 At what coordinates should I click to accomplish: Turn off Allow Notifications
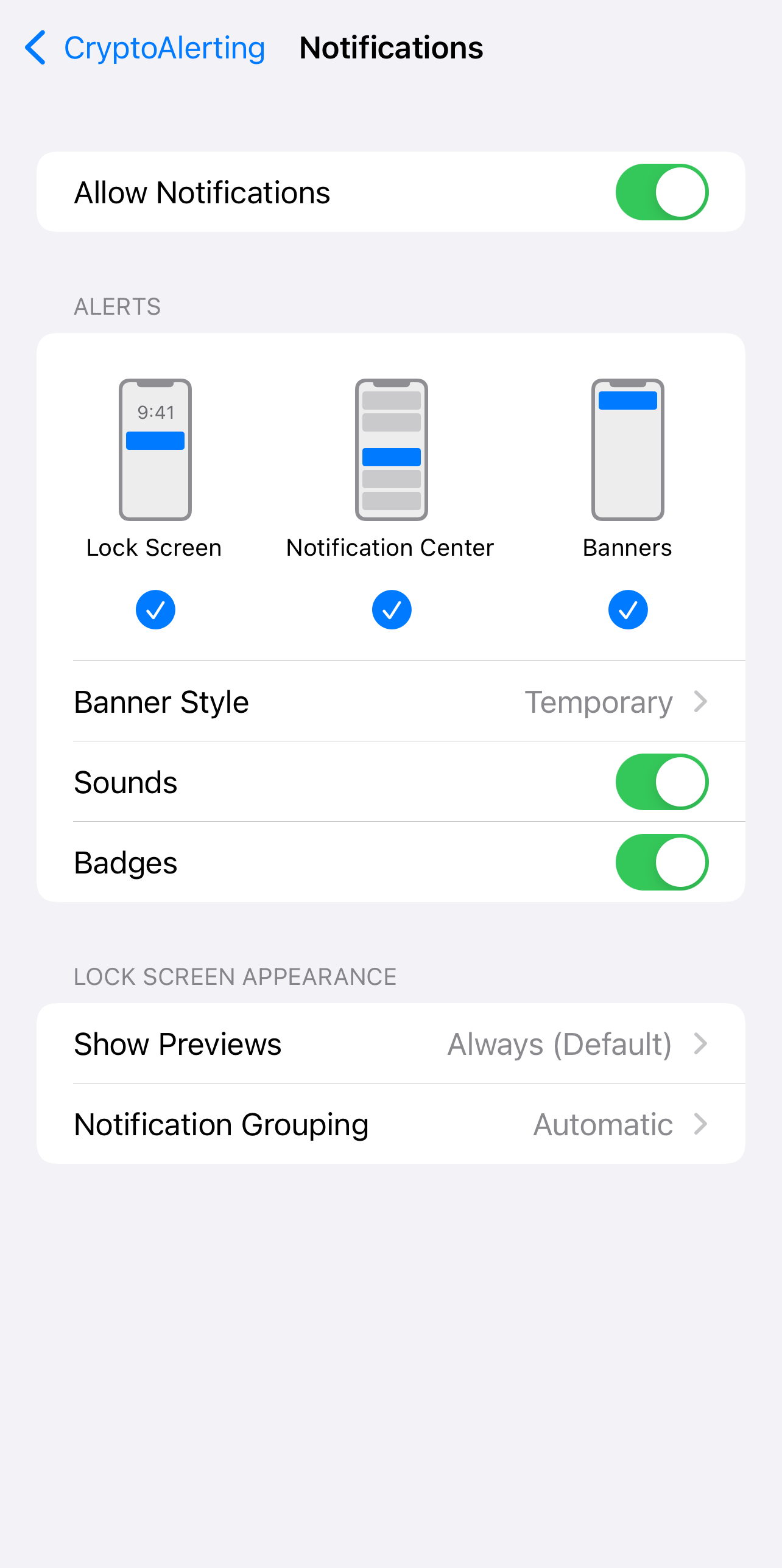(661, 192)
